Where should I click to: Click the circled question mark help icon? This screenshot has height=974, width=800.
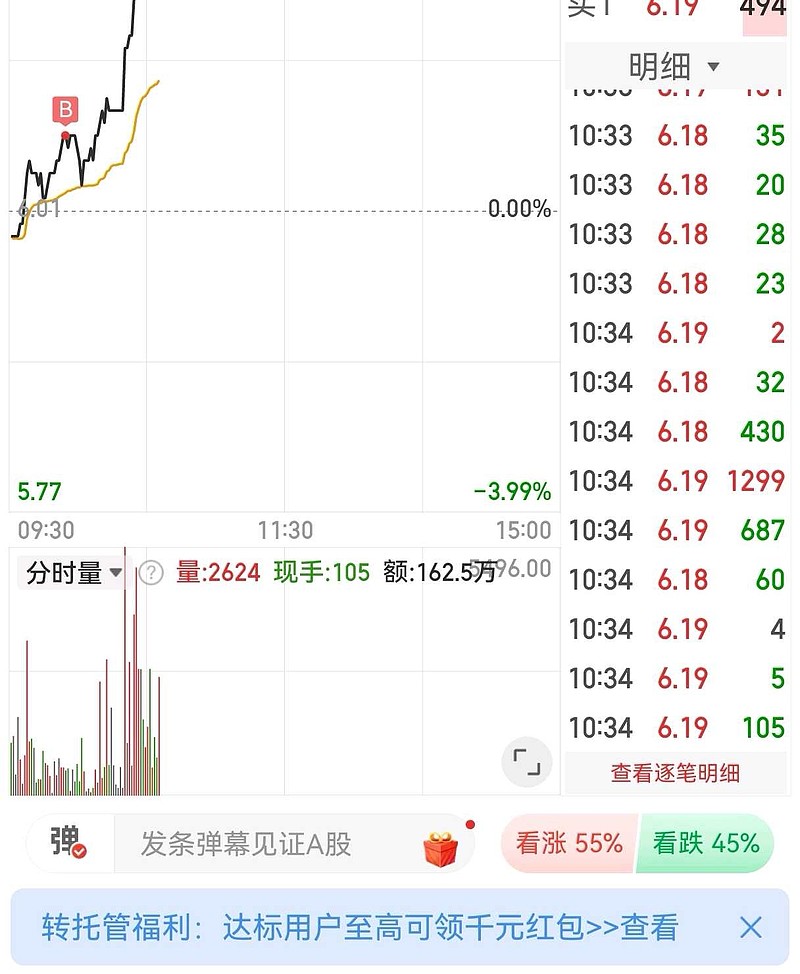click(149, 572)
